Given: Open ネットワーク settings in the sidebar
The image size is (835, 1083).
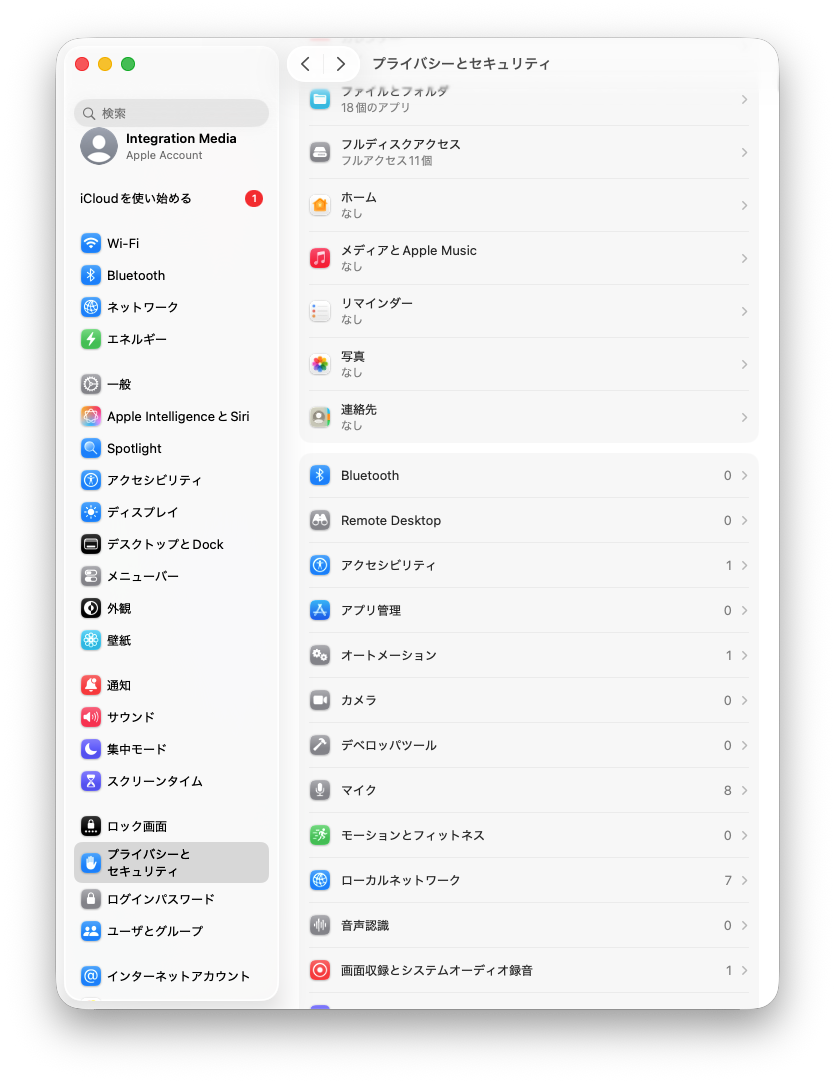Looking at the screenshot, I should [142, 307].
